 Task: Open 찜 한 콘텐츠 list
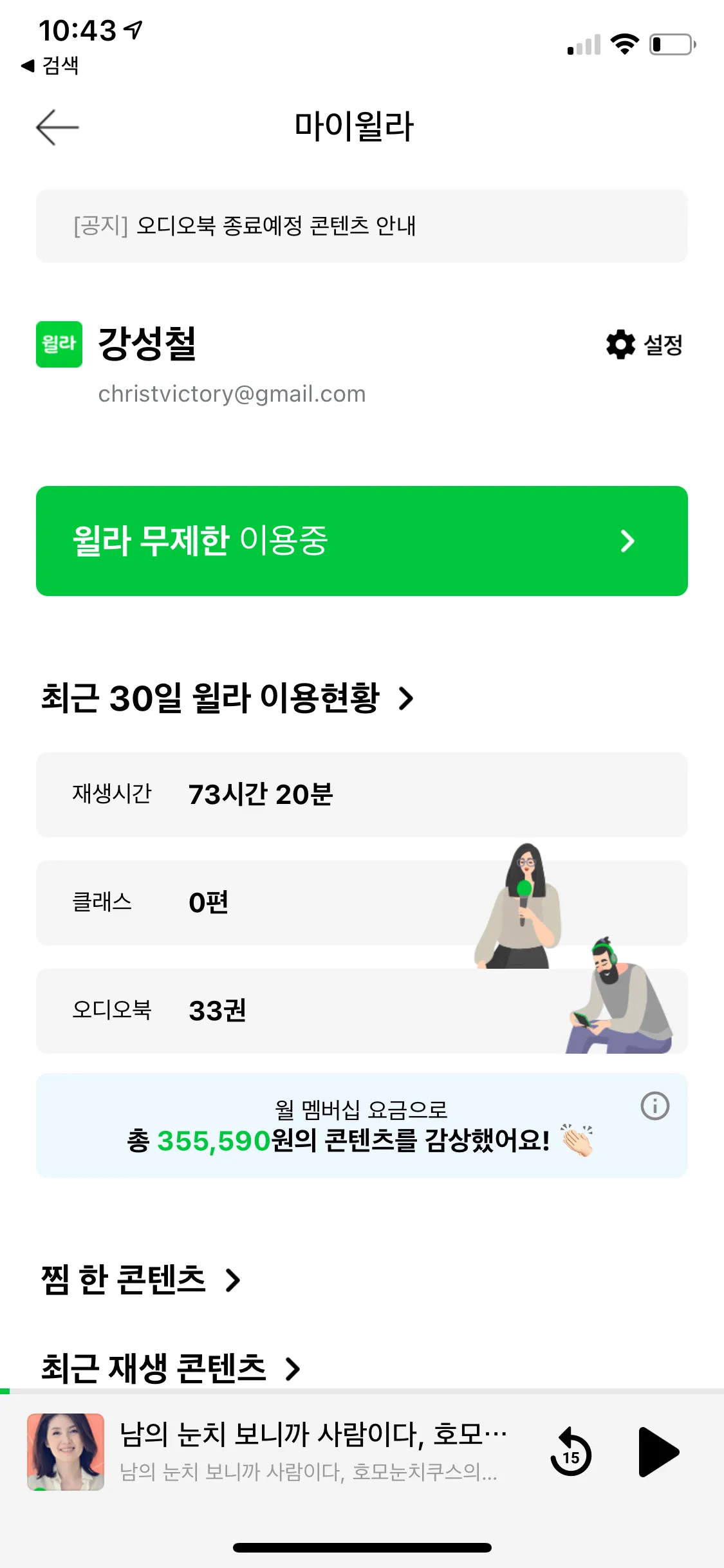pyautogui.click(x=140, y=1280)
